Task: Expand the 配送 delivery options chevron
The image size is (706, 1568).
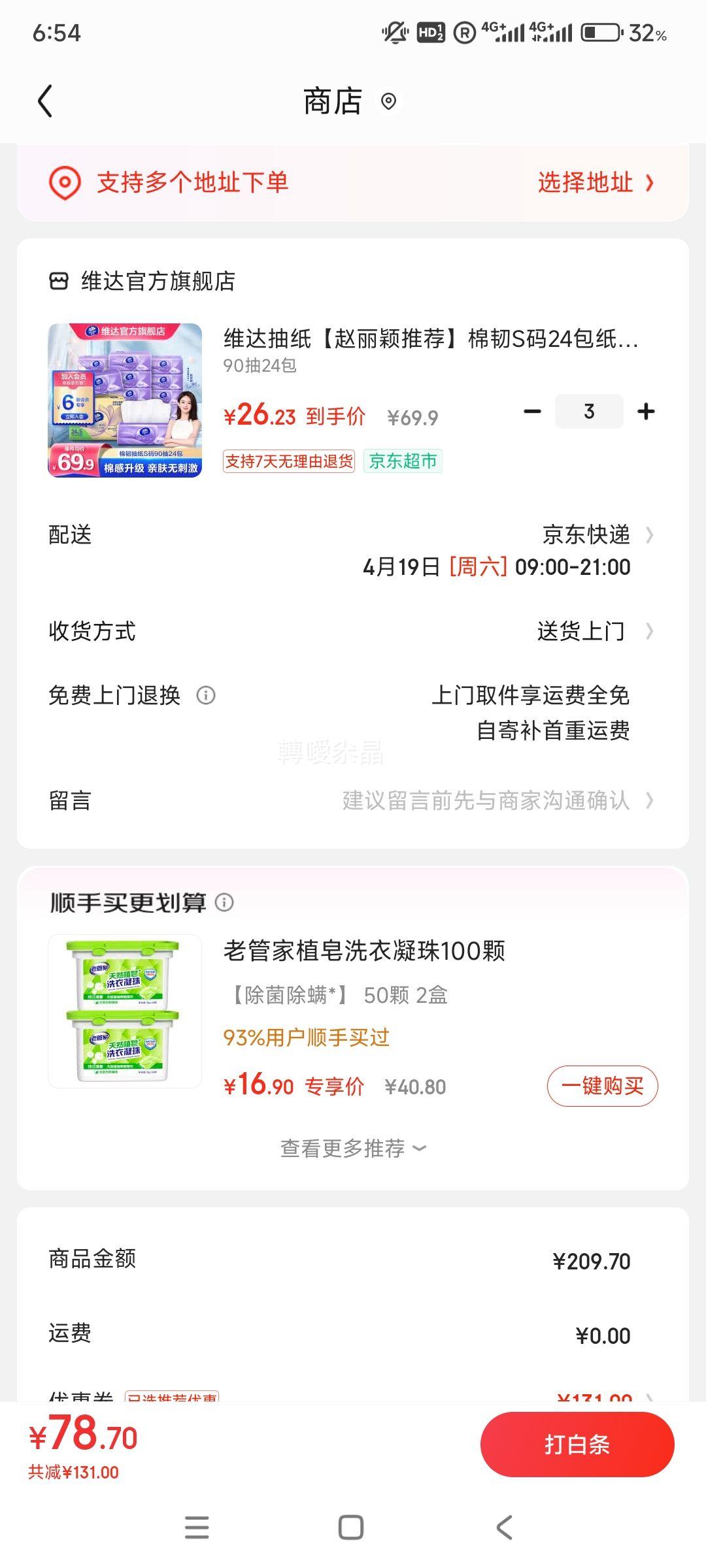Action: coord(649,534)
